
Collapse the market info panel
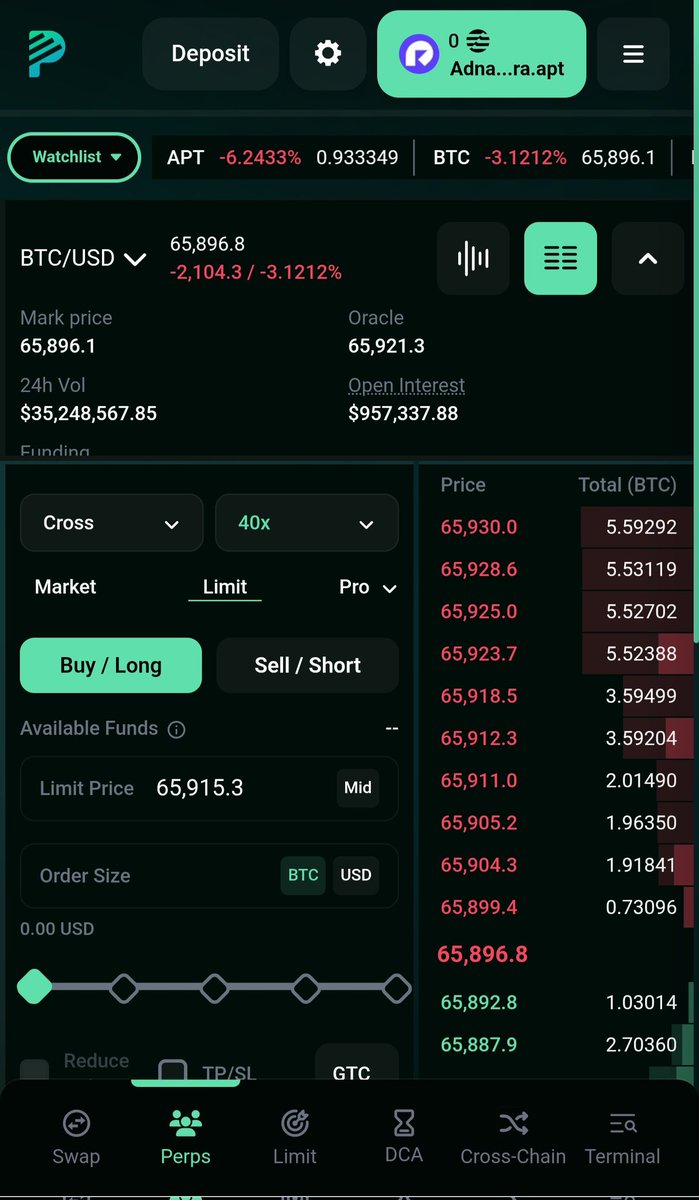click(647, 258)
